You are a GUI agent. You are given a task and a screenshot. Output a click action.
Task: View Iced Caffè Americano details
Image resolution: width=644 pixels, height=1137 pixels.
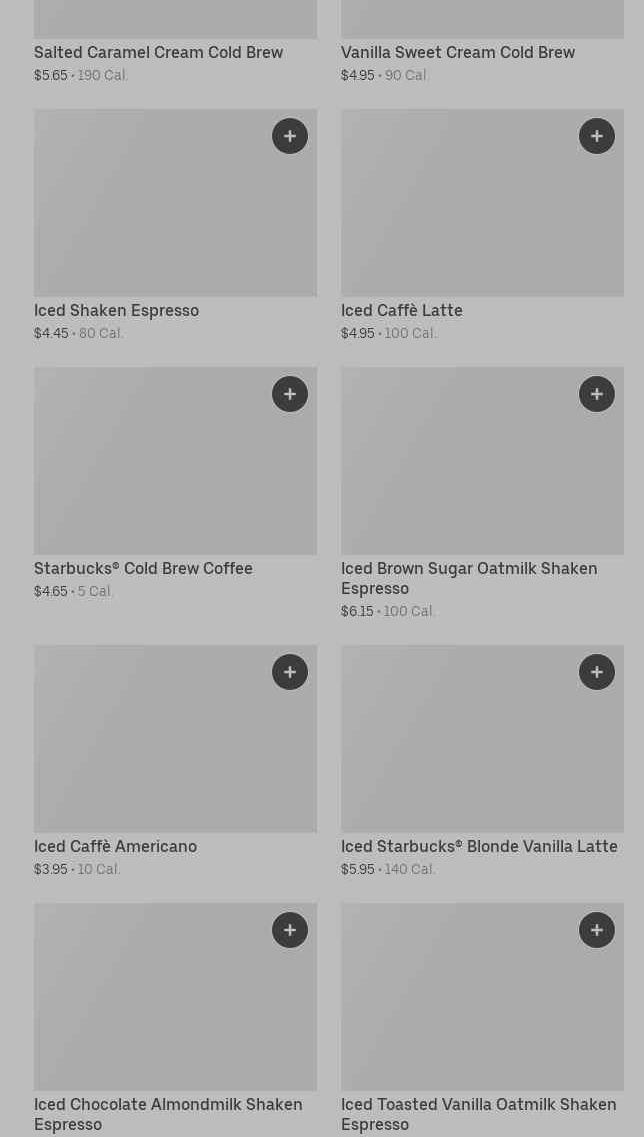(176, 761)
